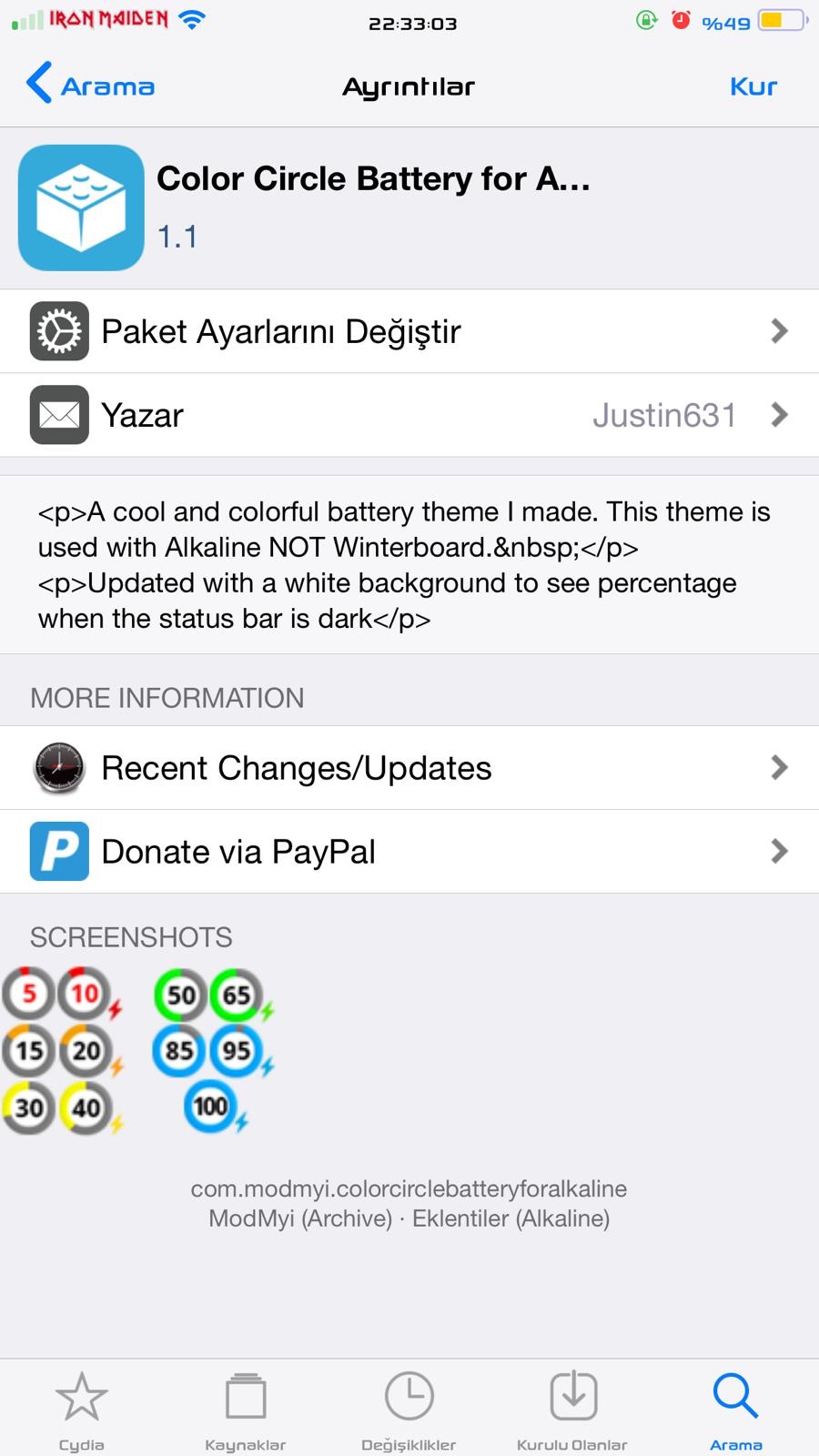Screen dimensions: 819x1456
Task: Select the Arama search tab
Action: (x=735, y=1410)
